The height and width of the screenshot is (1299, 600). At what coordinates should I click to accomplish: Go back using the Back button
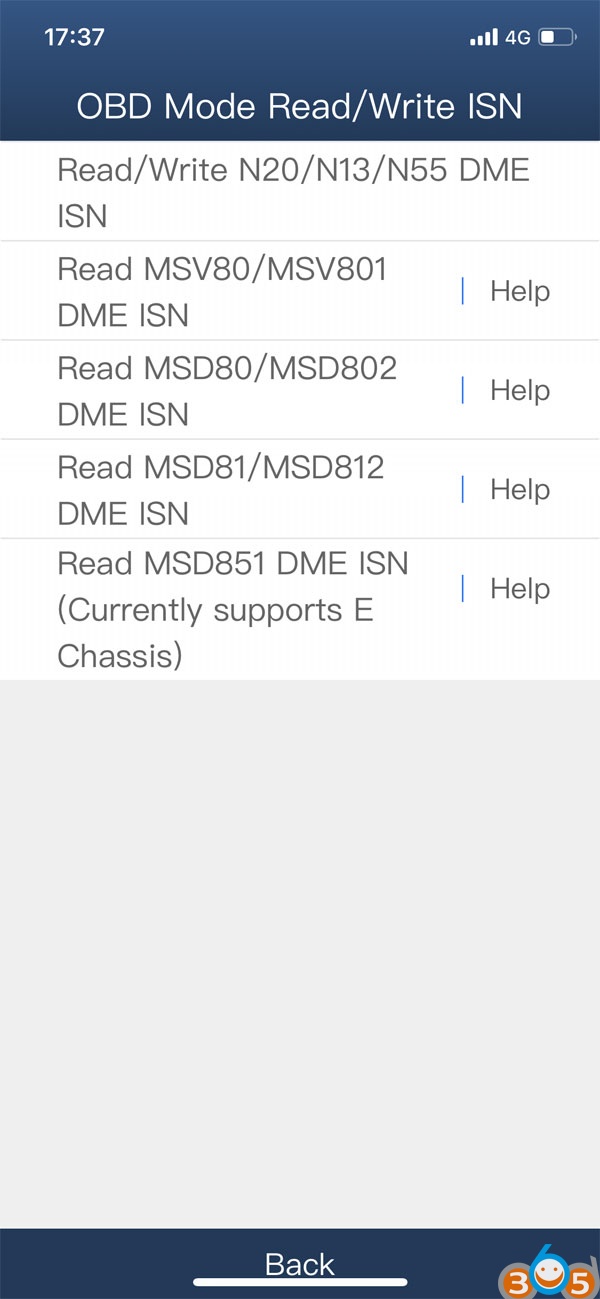click(300, 1263)
